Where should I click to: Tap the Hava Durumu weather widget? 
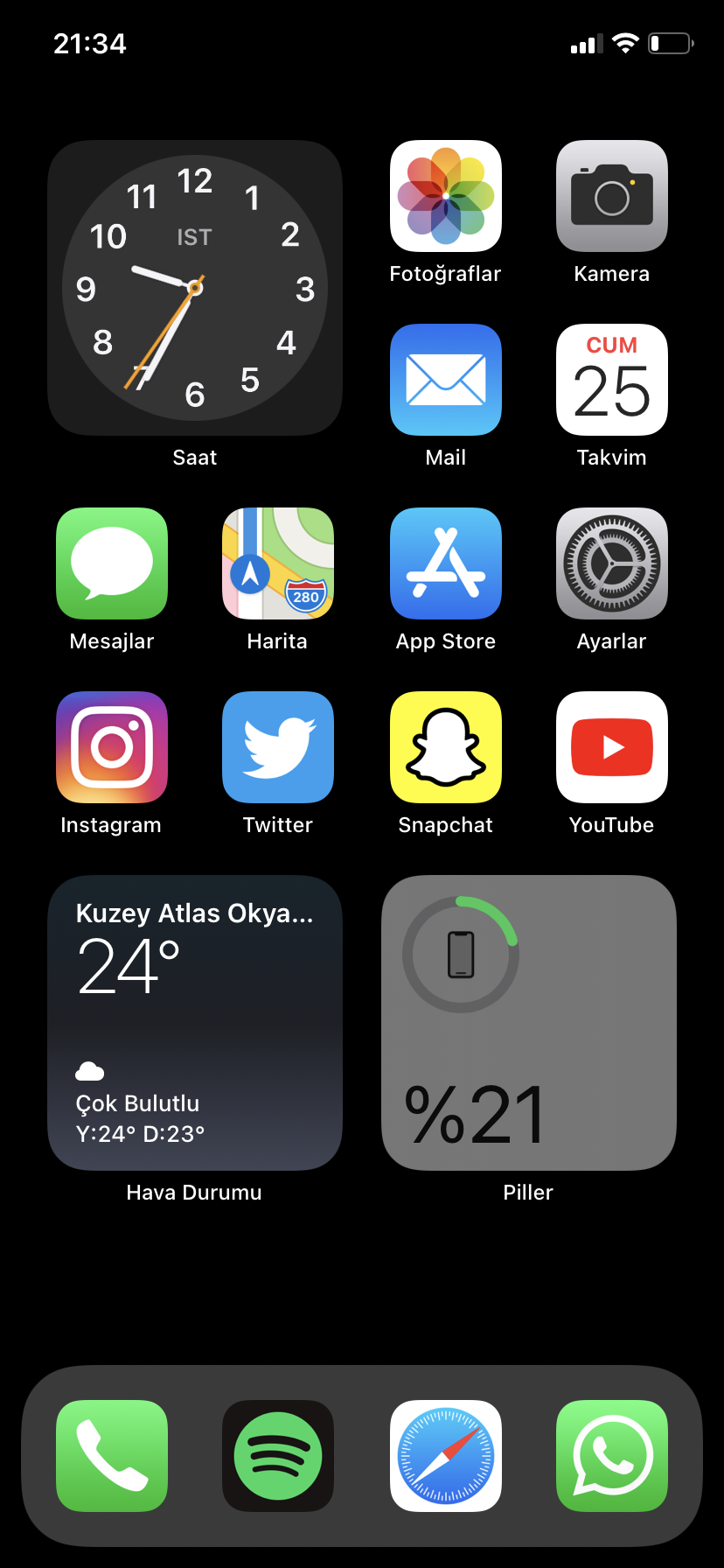[195, 1023]
